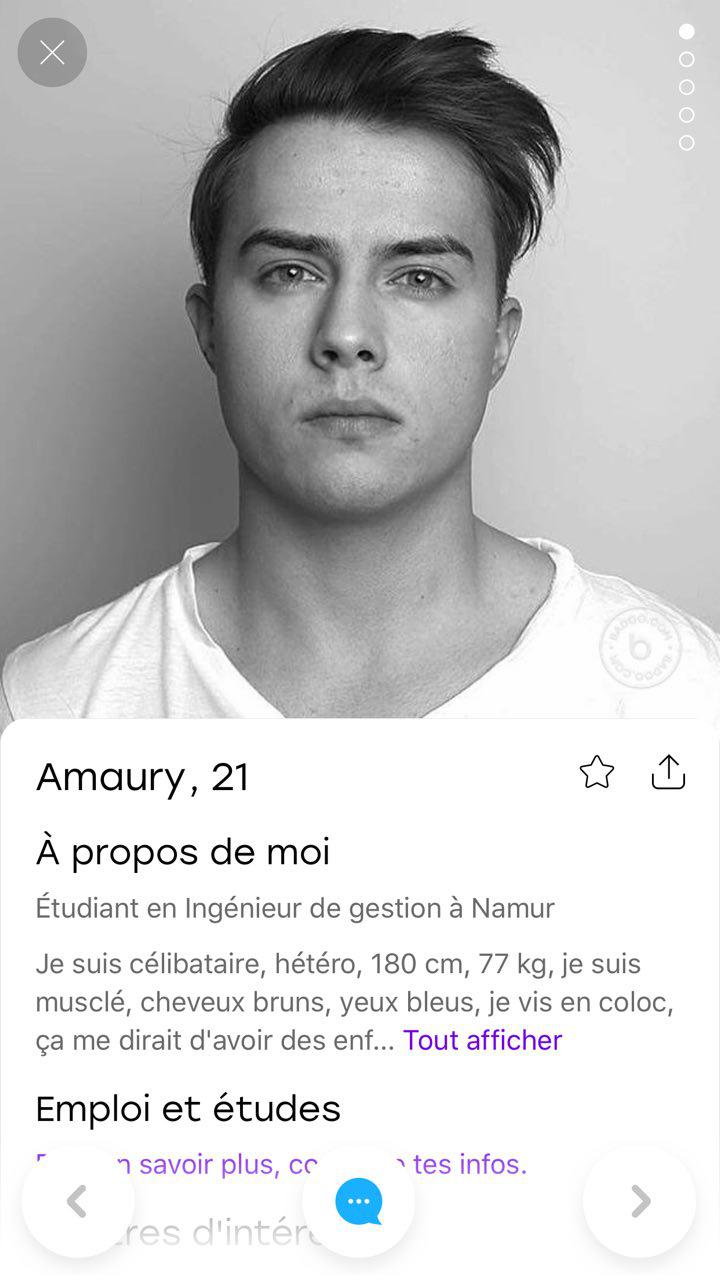Open Amaury's profile photo
Screen dimensions: 720x1280
pyautogui.click(x=360, y=360)
